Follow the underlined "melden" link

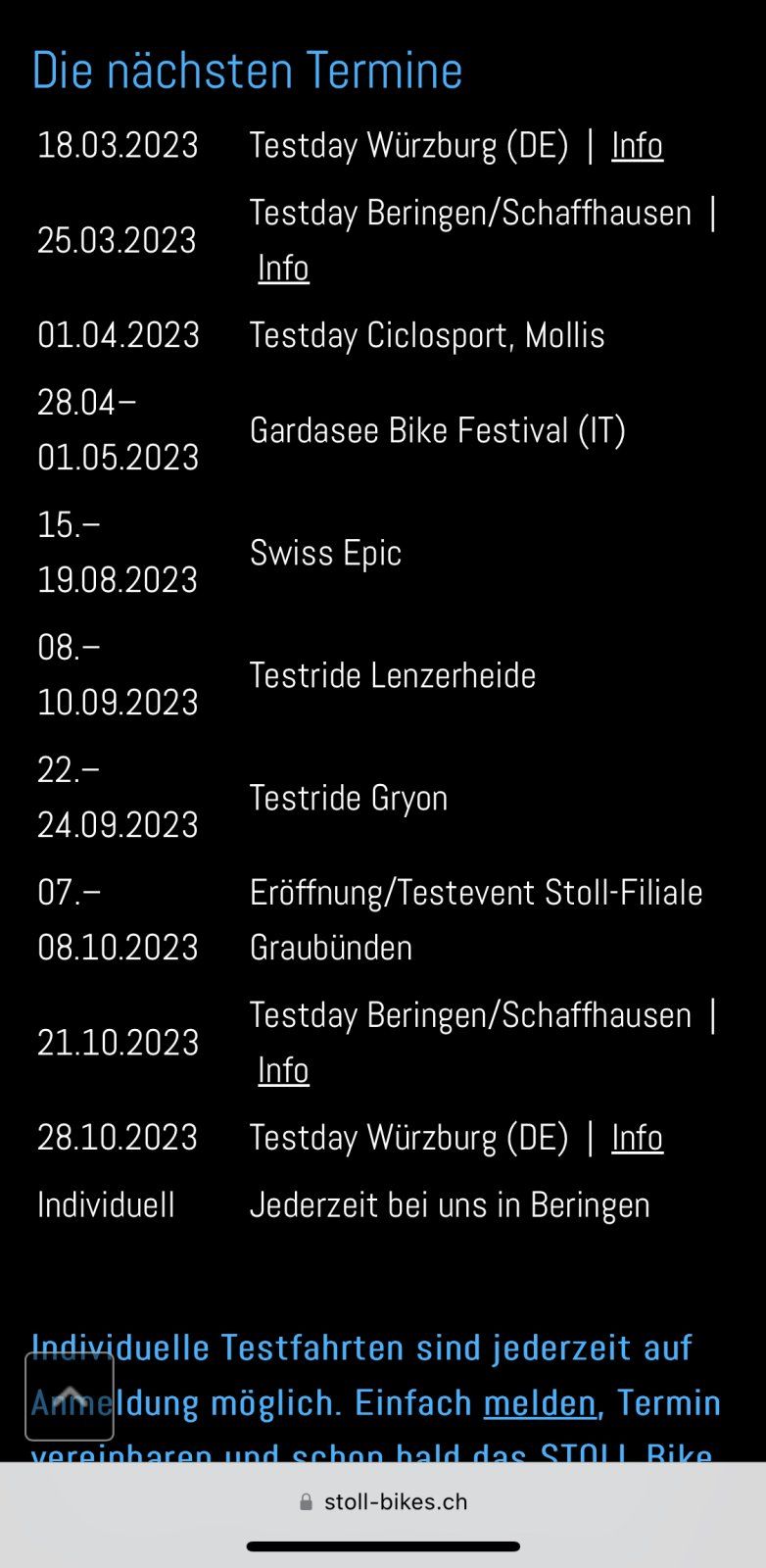[540, 1402]
